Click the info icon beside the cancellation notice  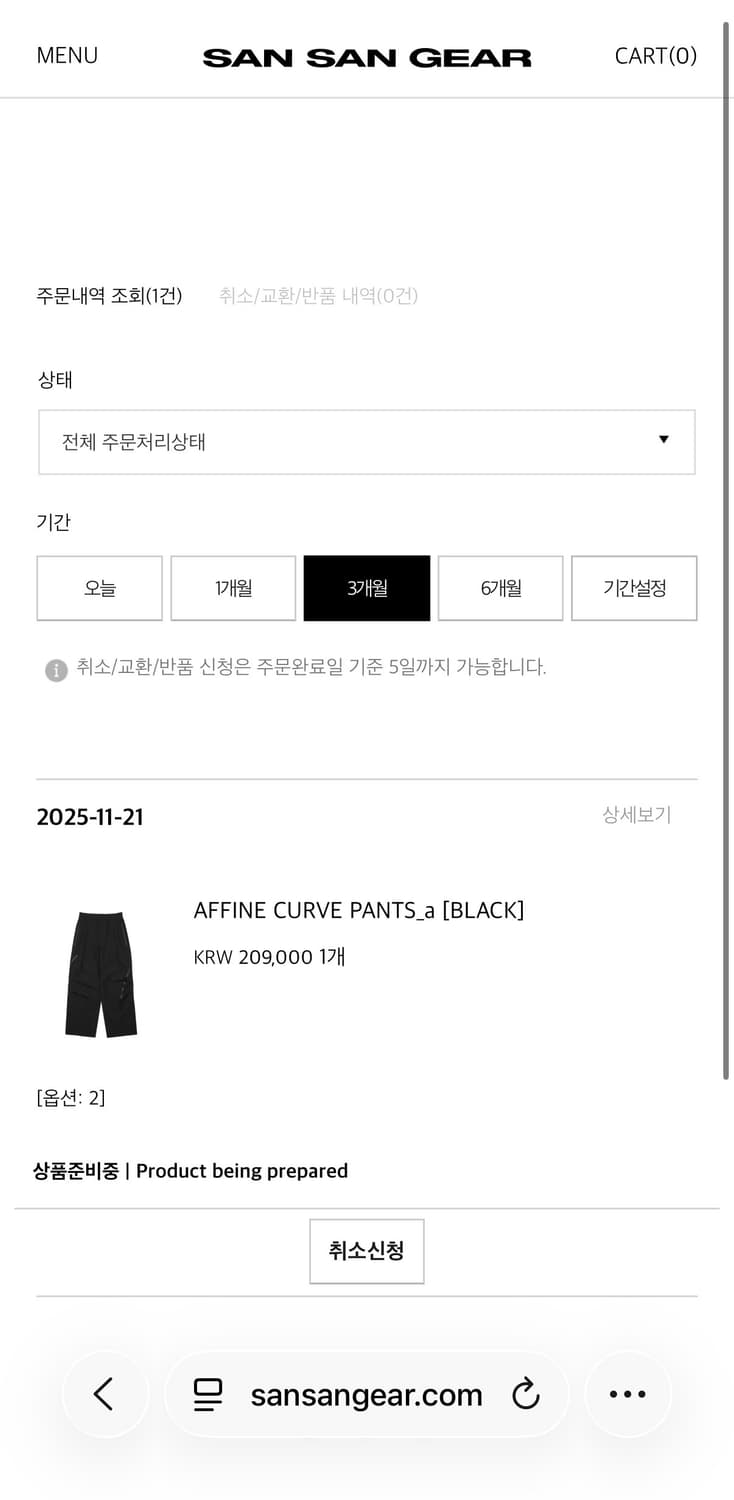click(55, 669)
